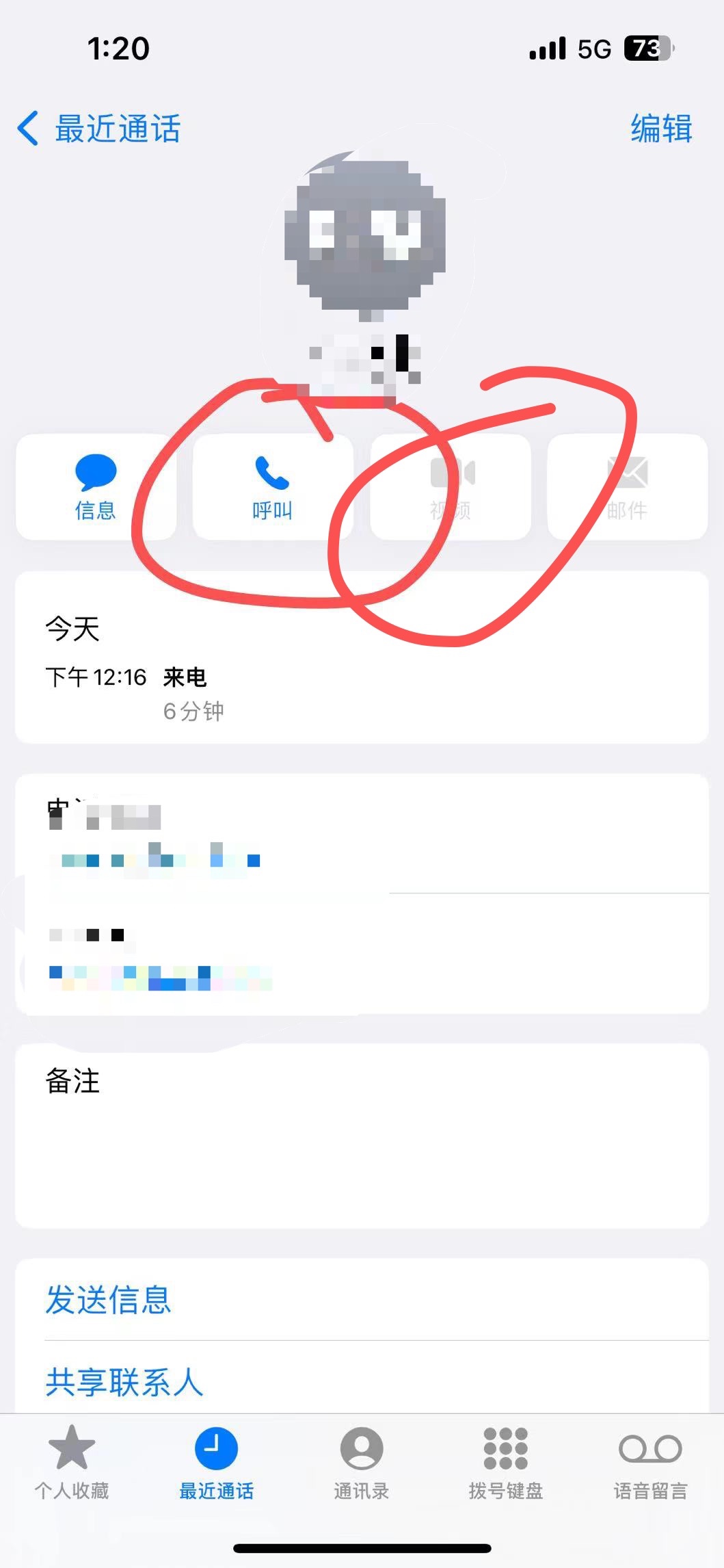Choose 共享联系人 to share contact
This screenshot has width=724, height=1568.
pyautogui.click(x=124, y=1383)
